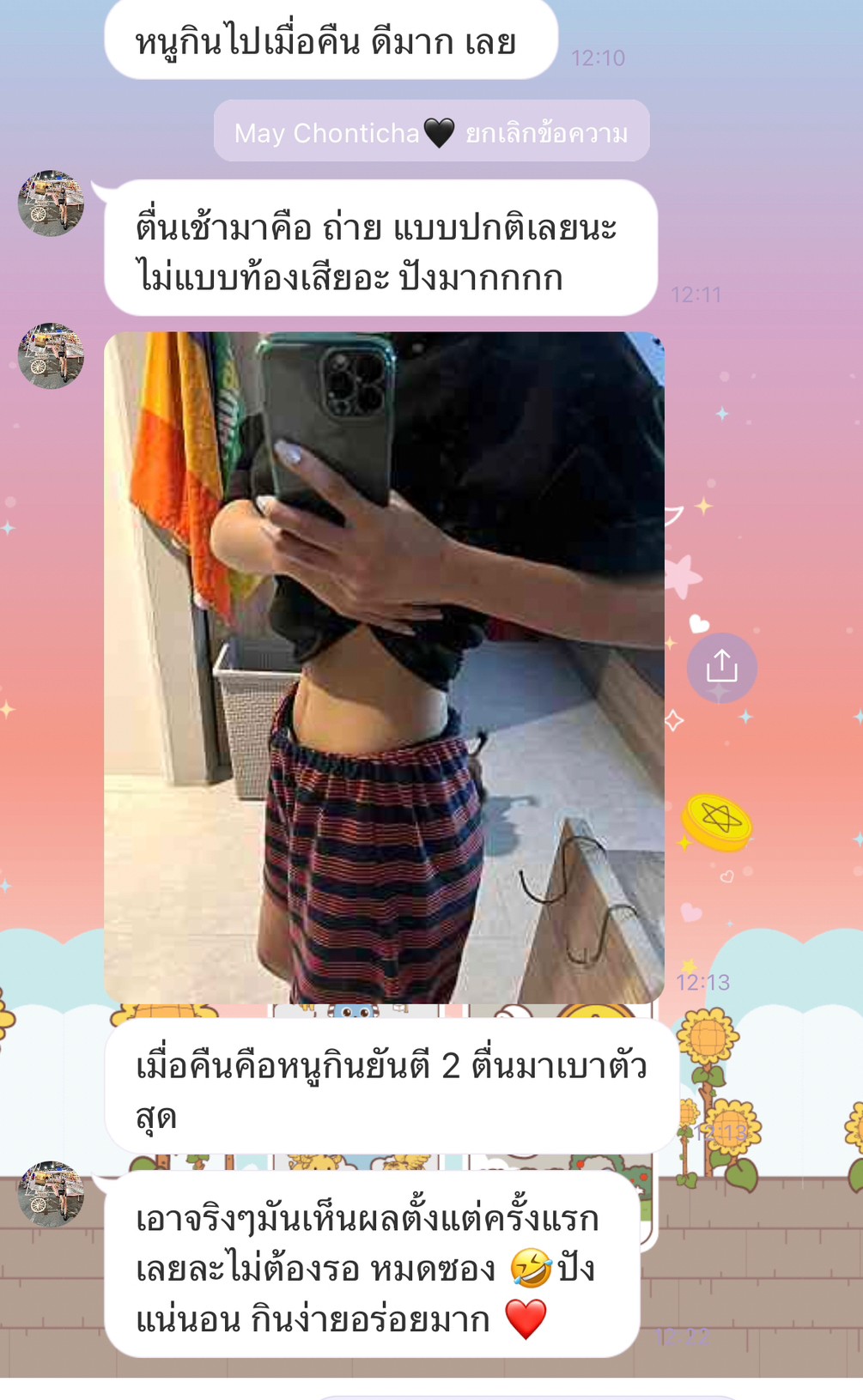Open the mirror selfie photo message

384,667
